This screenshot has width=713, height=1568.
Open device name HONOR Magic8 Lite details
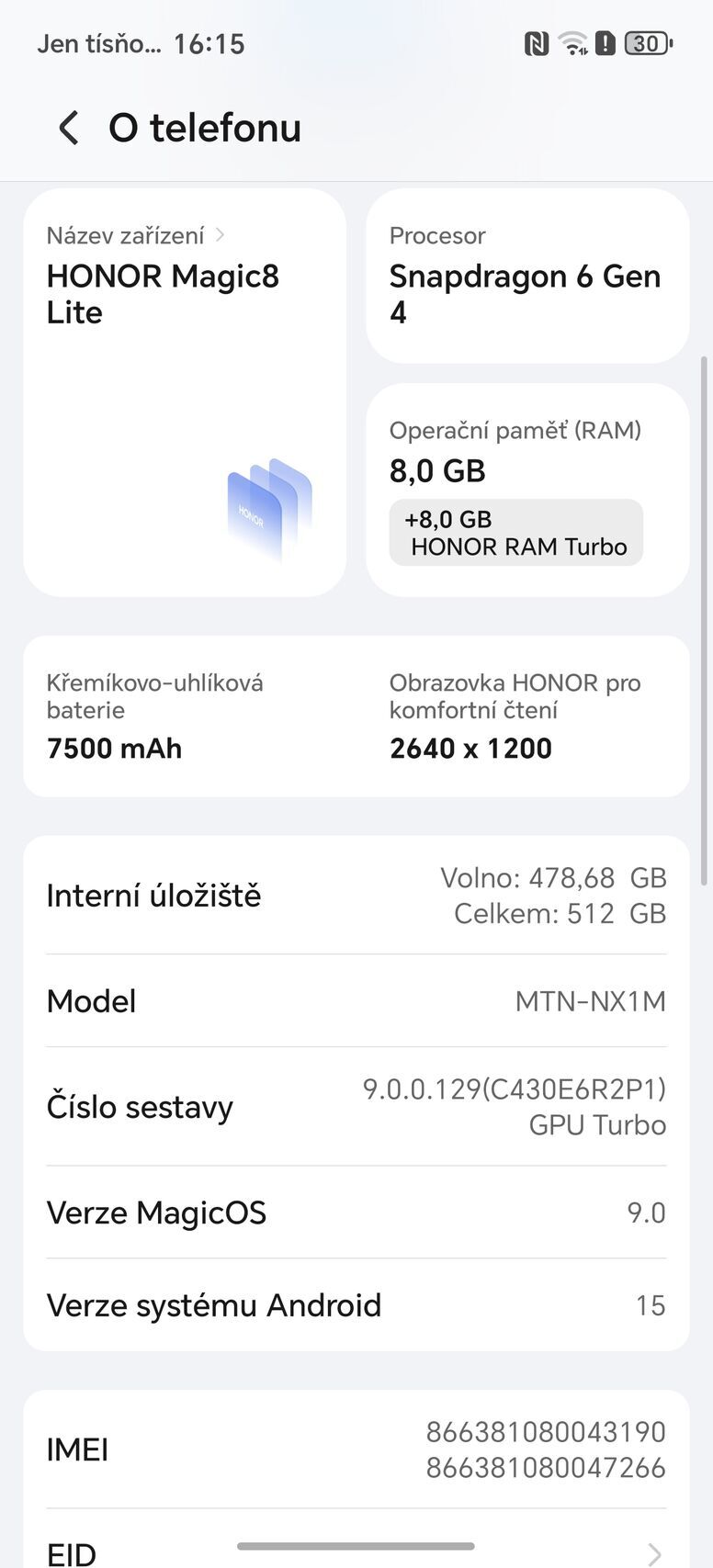click(163, 294)
